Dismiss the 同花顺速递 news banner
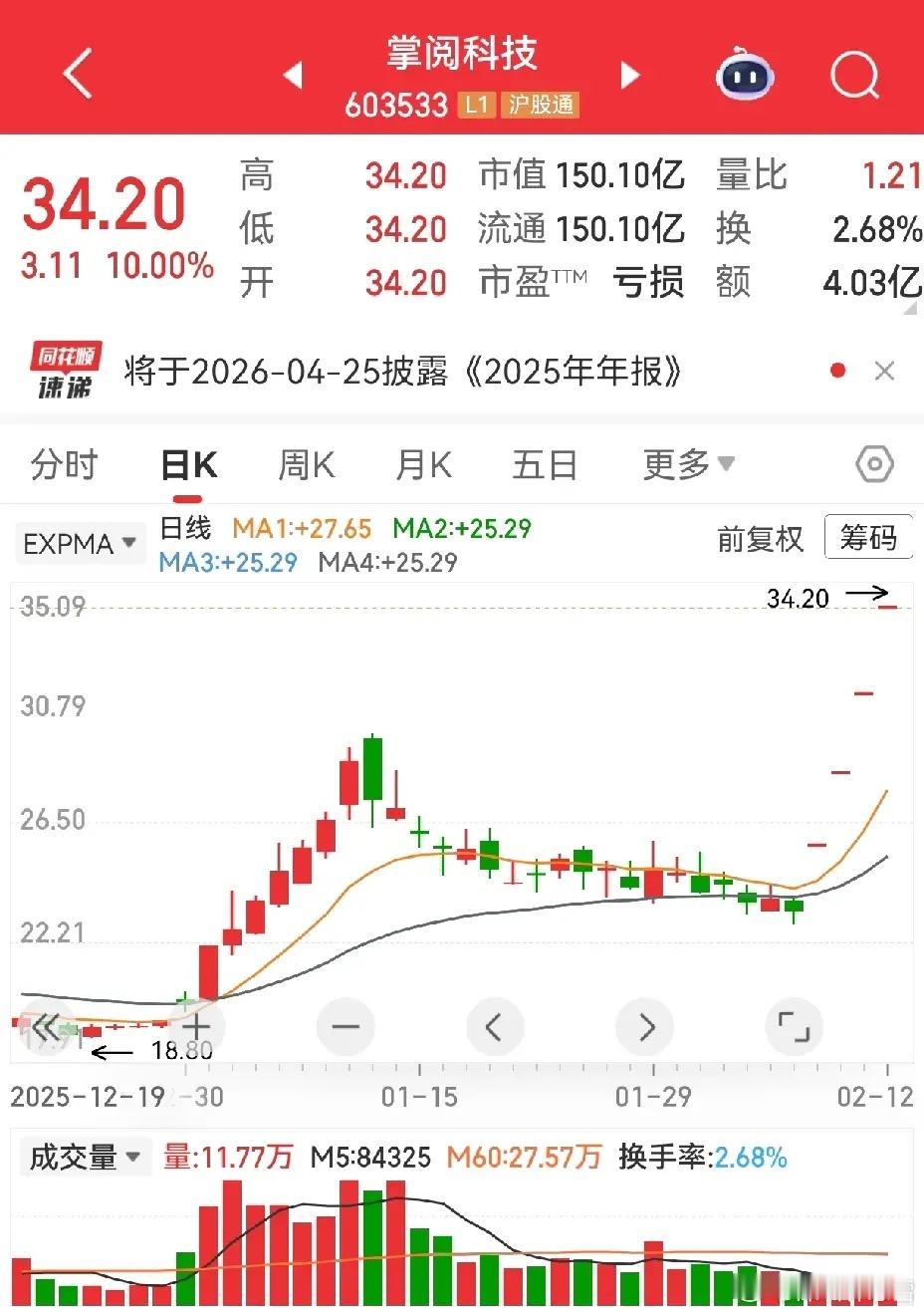Image resolution: width=924 pixels, height=1312 pixels. point(883,372)
